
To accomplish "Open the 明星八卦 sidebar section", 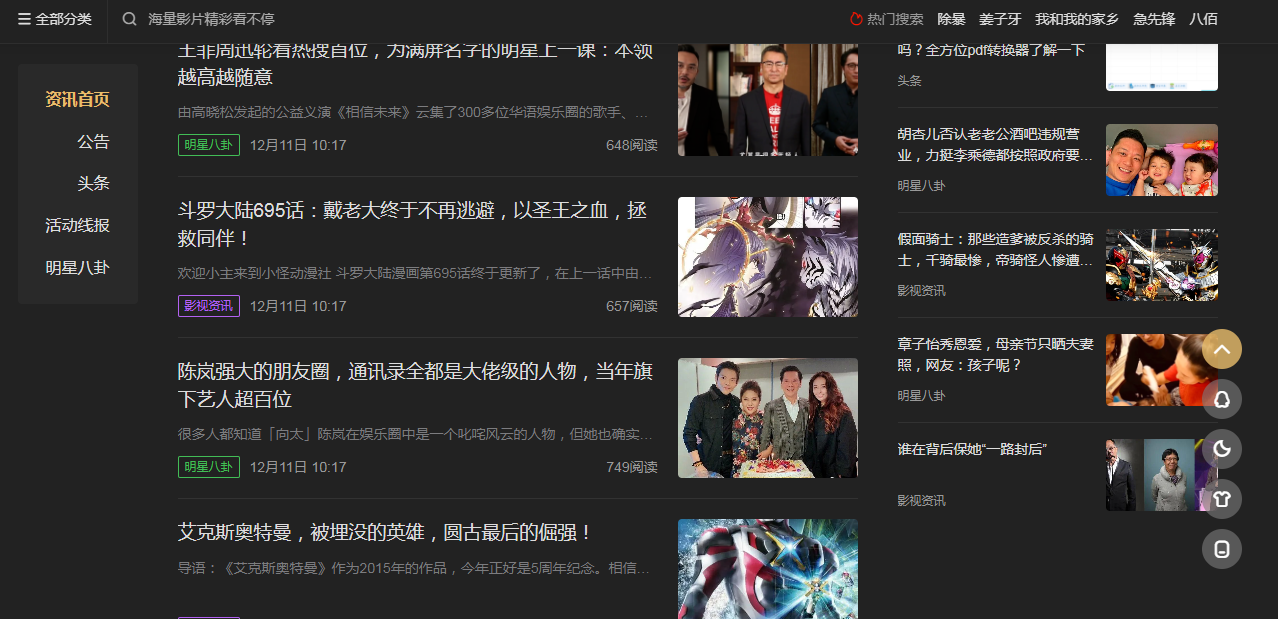I will coord(77,268).
